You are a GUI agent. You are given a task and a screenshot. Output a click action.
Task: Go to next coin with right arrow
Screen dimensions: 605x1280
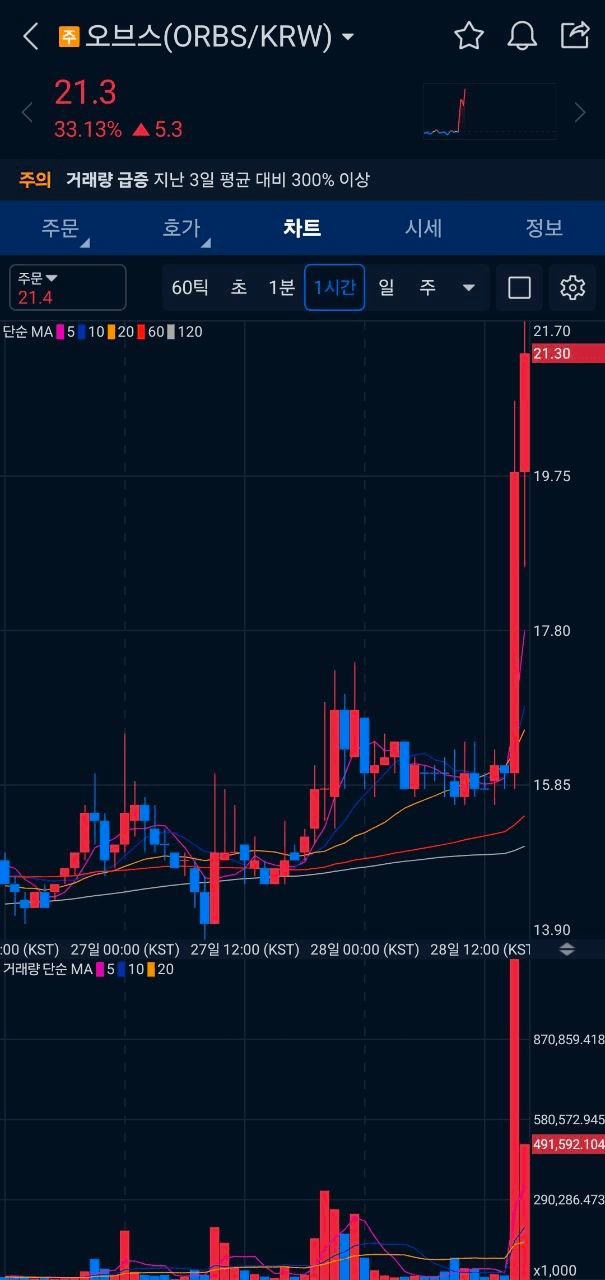(579, 112)
